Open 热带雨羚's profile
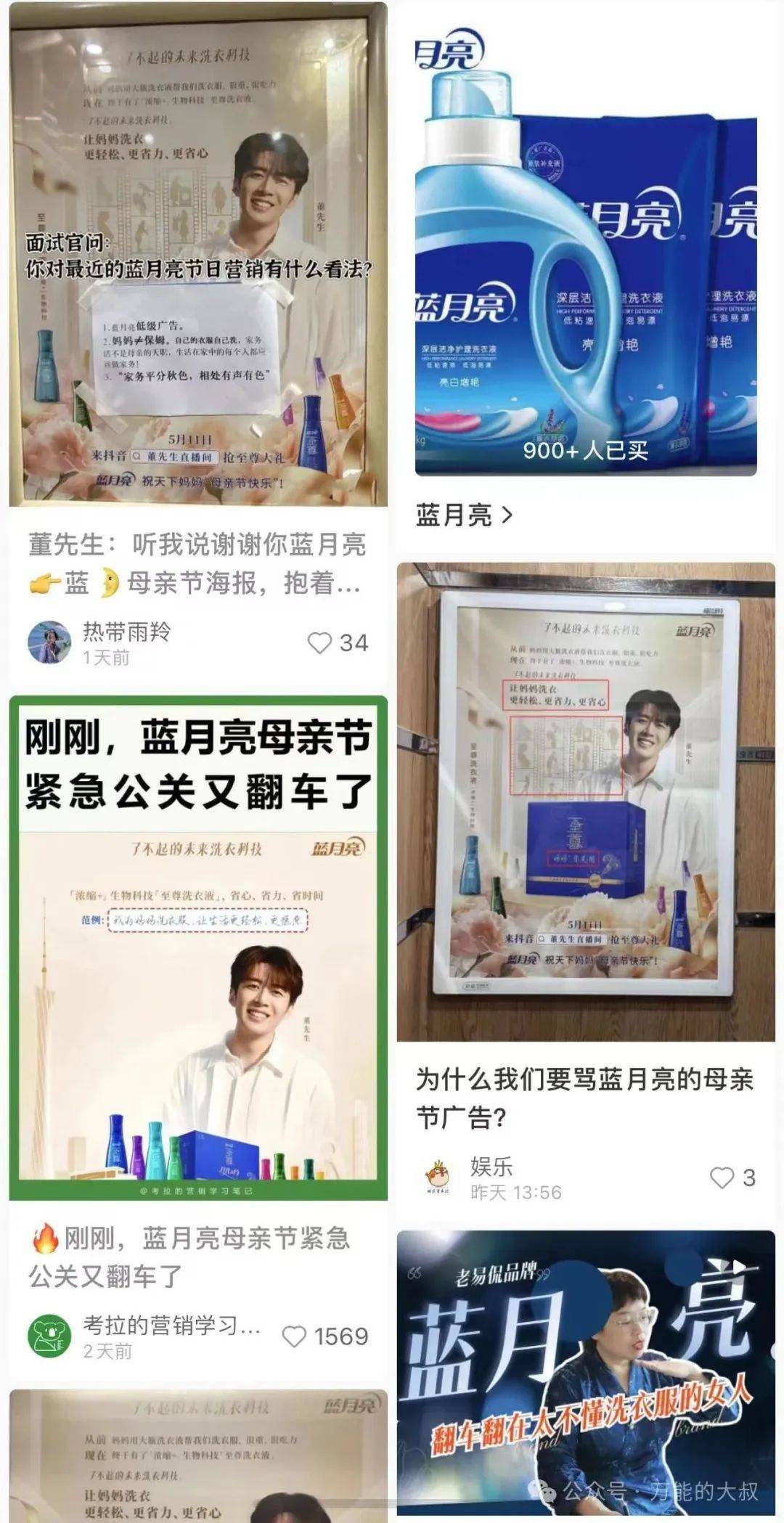The width and height of the screenshot is (784, 1523). (x=49, y=642)
